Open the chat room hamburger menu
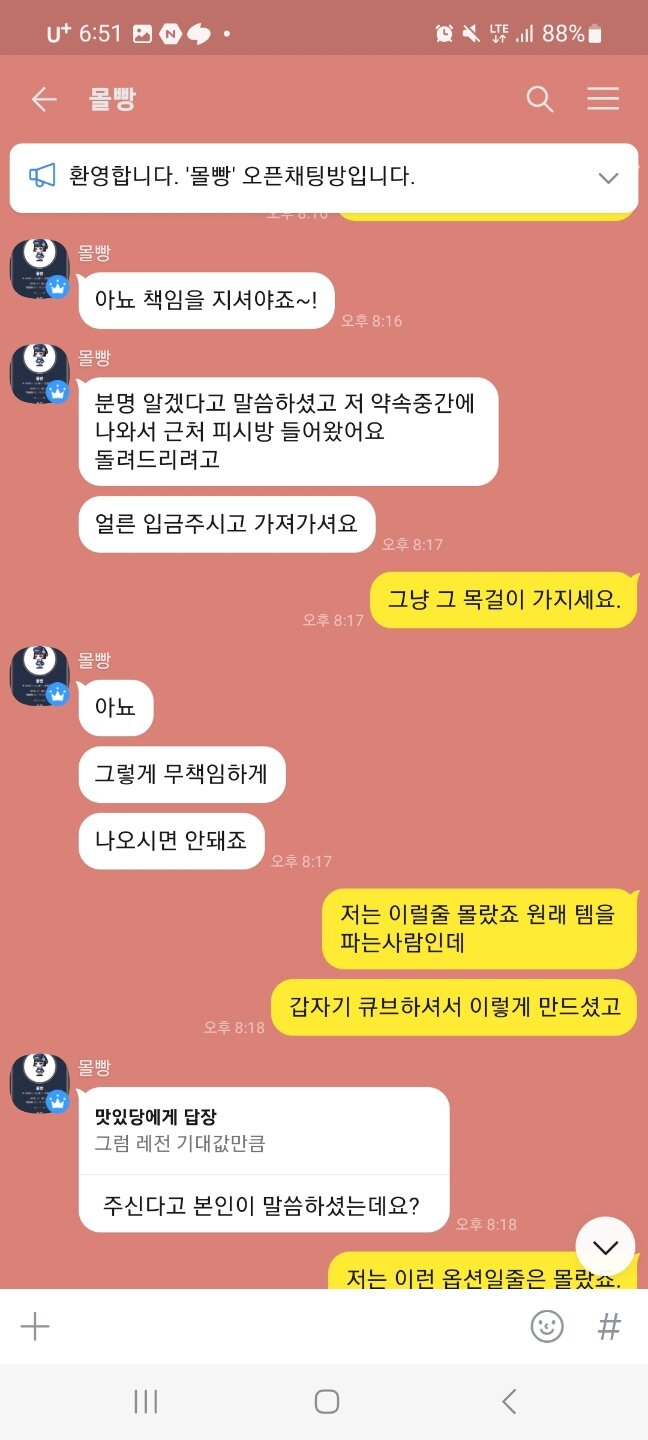The image size is (648, 1440). [603, 99]
